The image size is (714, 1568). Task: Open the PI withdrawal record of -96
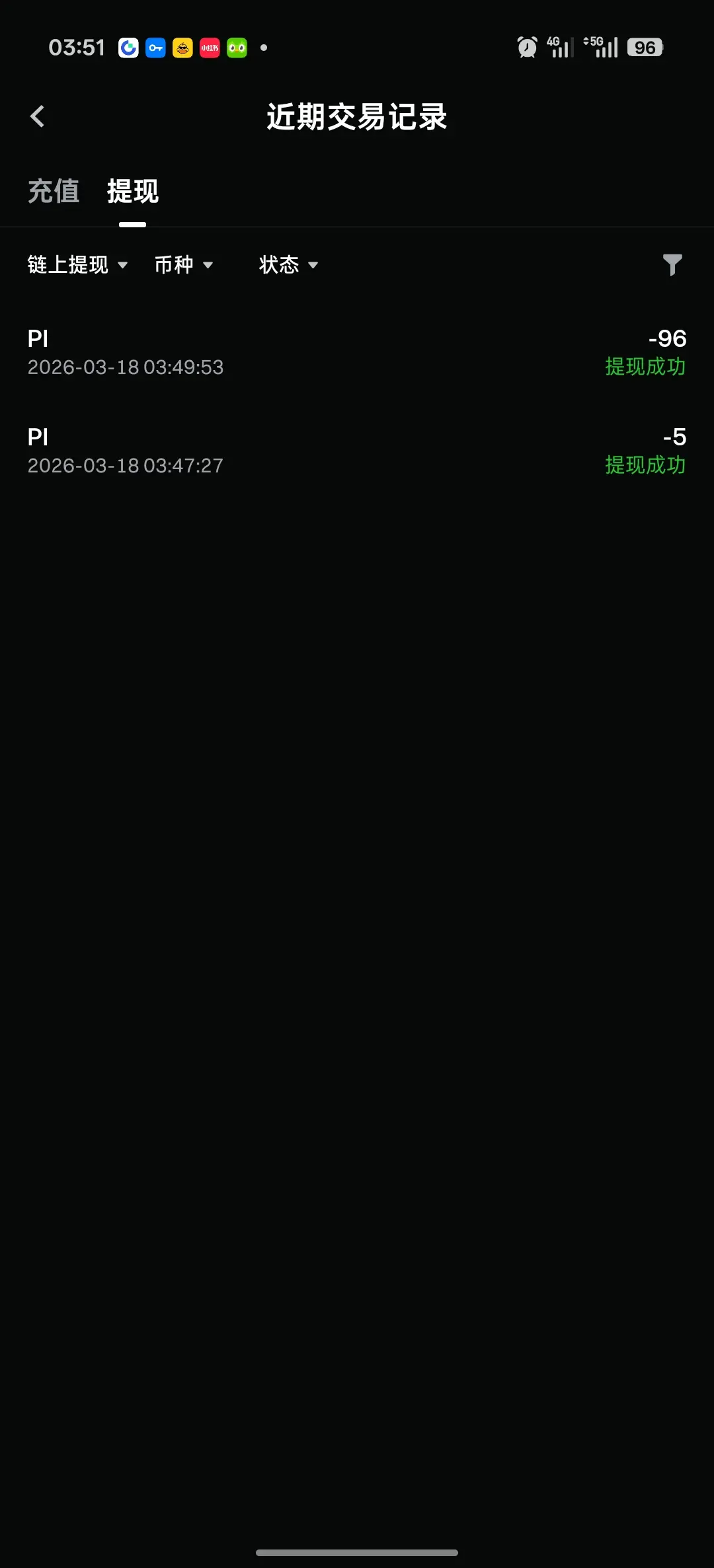(x=357, y=352)
